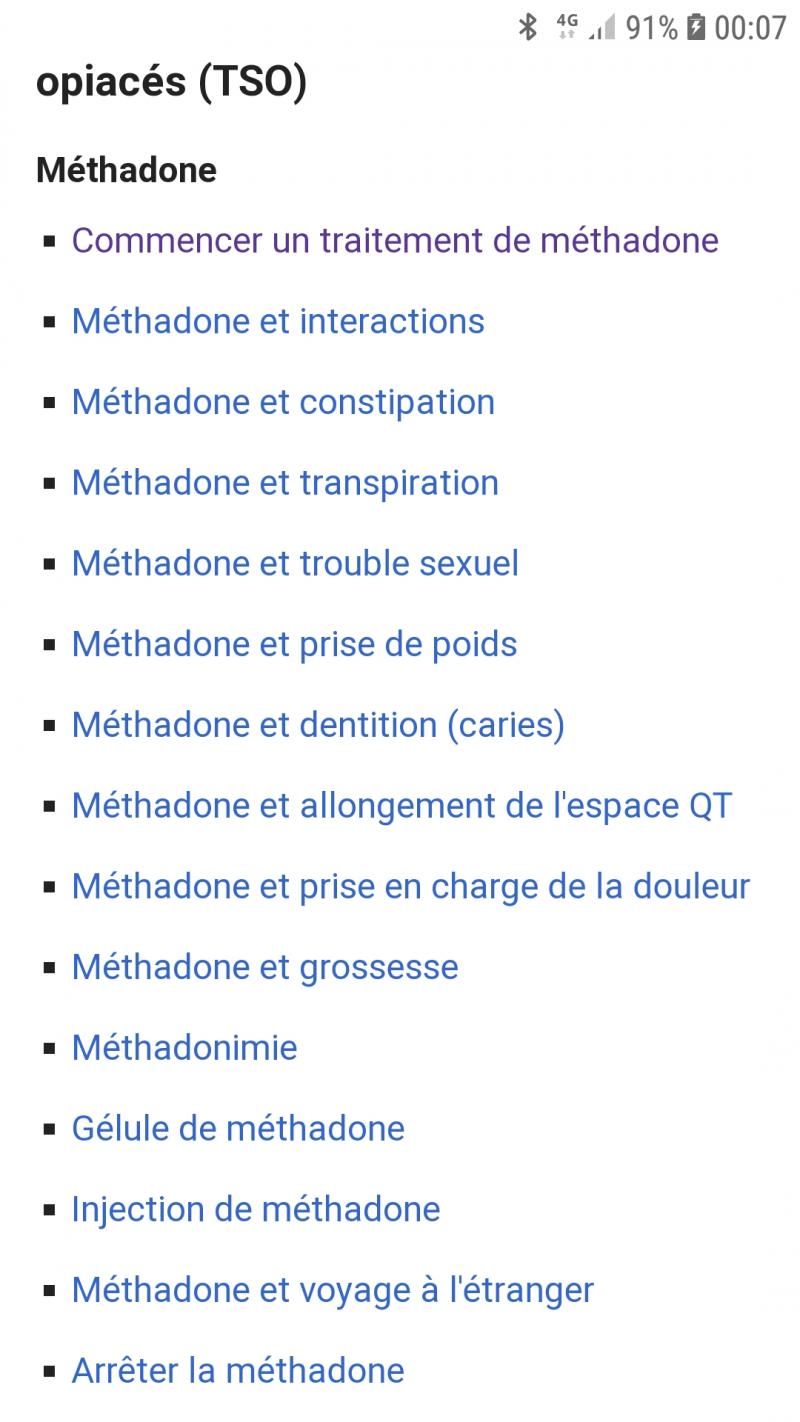The height and width of the screenshot is (1422, 800).
Task: Select 'Injection de méthadone'
Action: point(255,1209)
